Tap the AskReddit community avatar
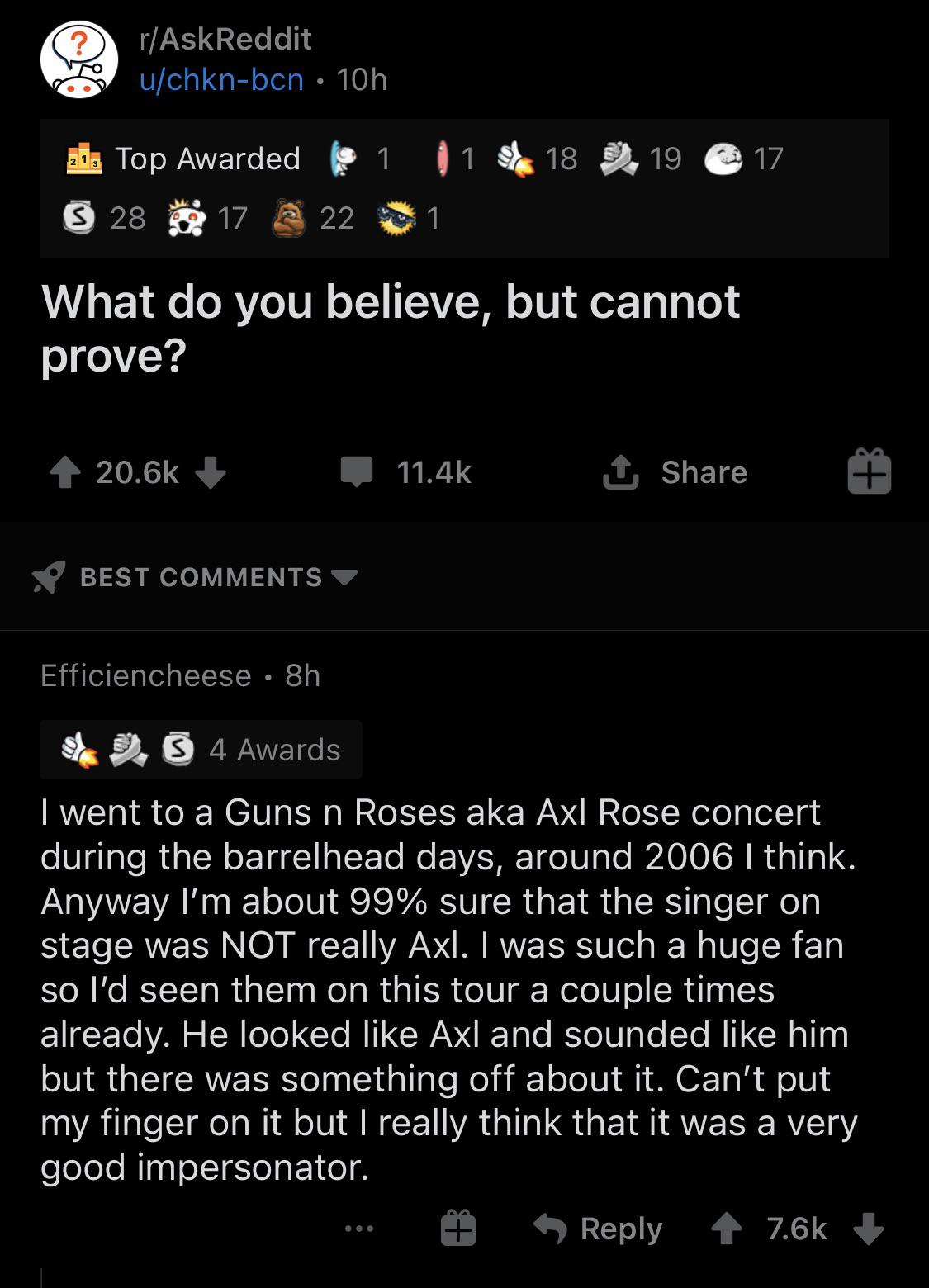This screenshot has width=929, height=1288. point(79,59)
